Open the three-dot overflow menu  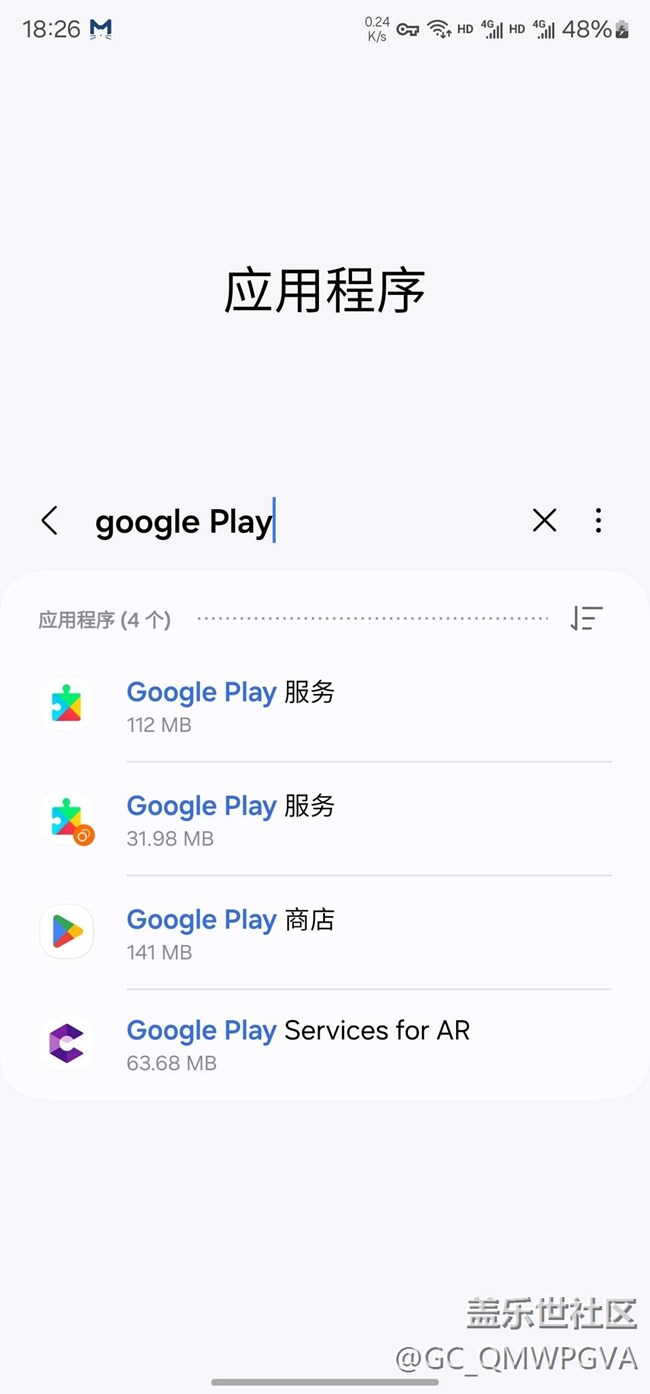tap(598, 520)
